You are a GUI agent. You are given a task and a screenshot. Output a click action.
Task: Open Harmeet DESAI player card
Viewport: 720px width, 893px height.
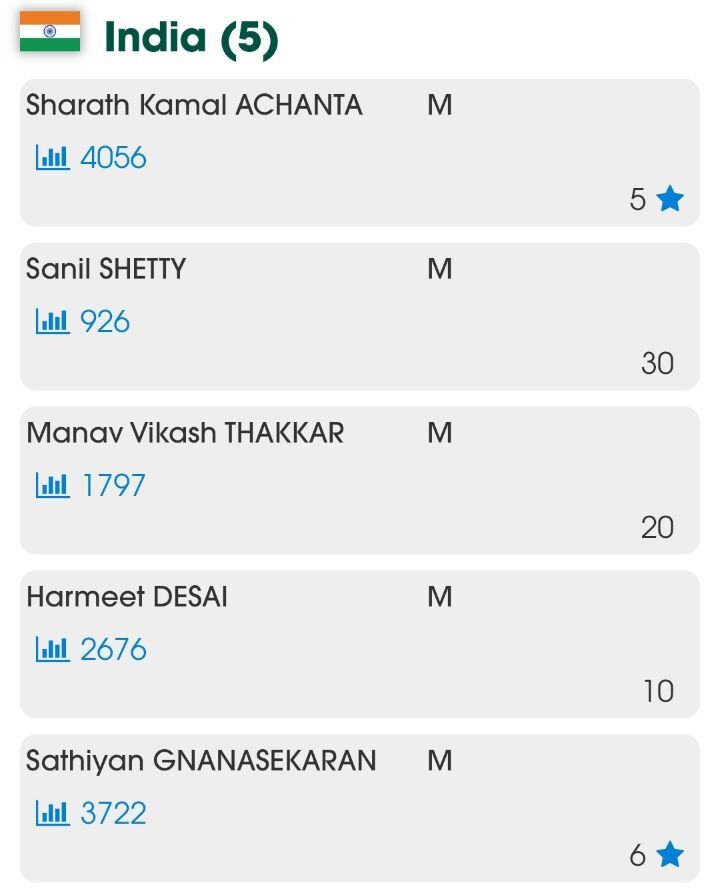click(x=127, y=597)
